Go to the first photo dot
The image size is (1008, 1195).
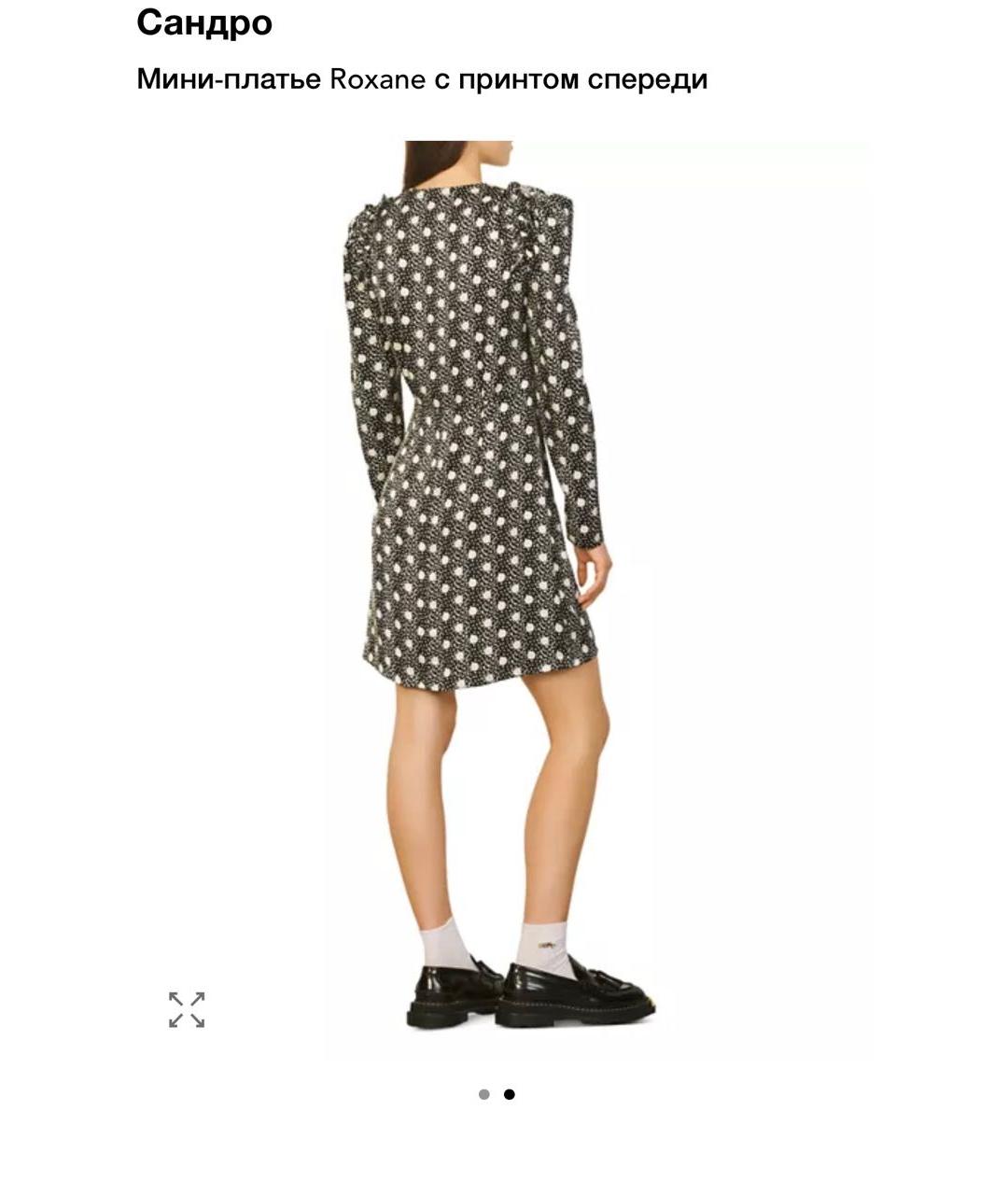point(483,1094)
